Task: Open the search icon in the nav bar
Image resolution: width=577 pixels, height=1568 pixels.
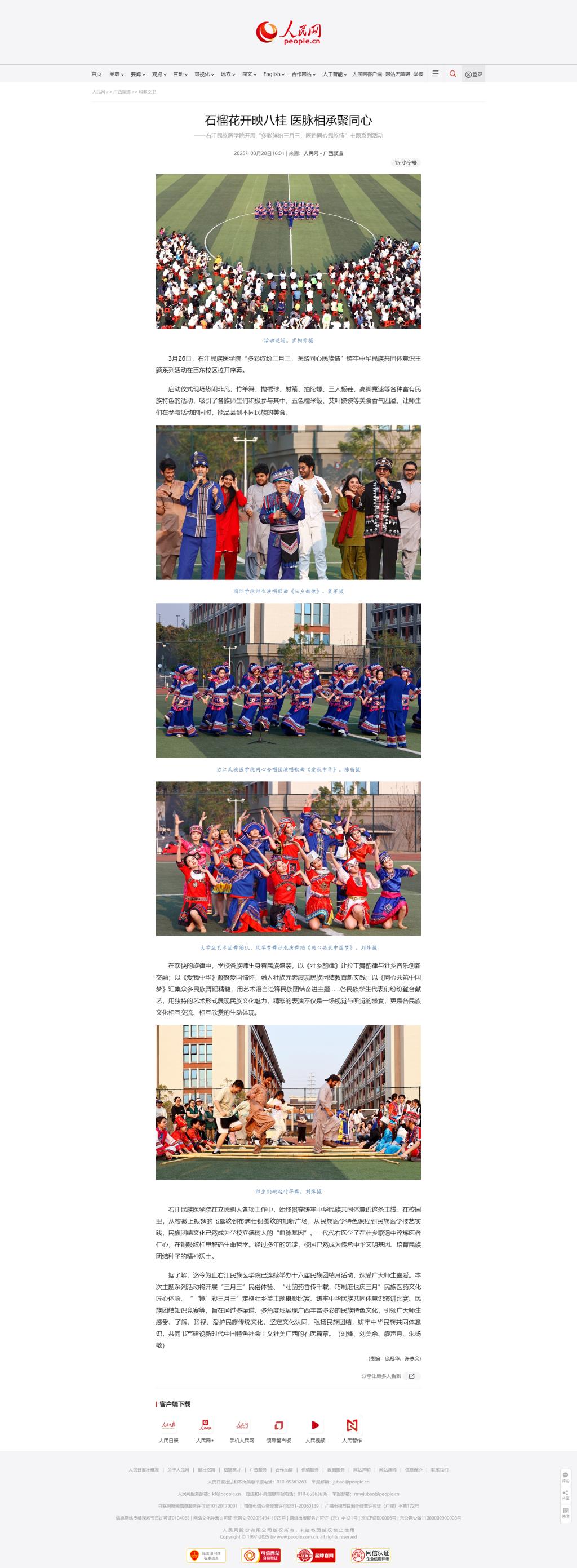Action: point(452,74)
